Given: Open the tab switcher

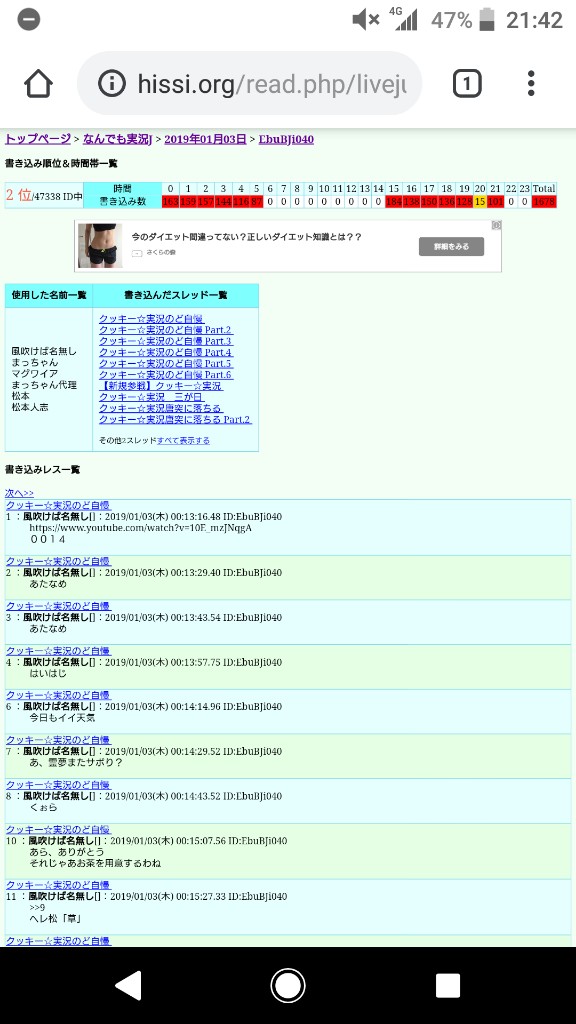Looking at the screenshot, I should pos(467,84).
